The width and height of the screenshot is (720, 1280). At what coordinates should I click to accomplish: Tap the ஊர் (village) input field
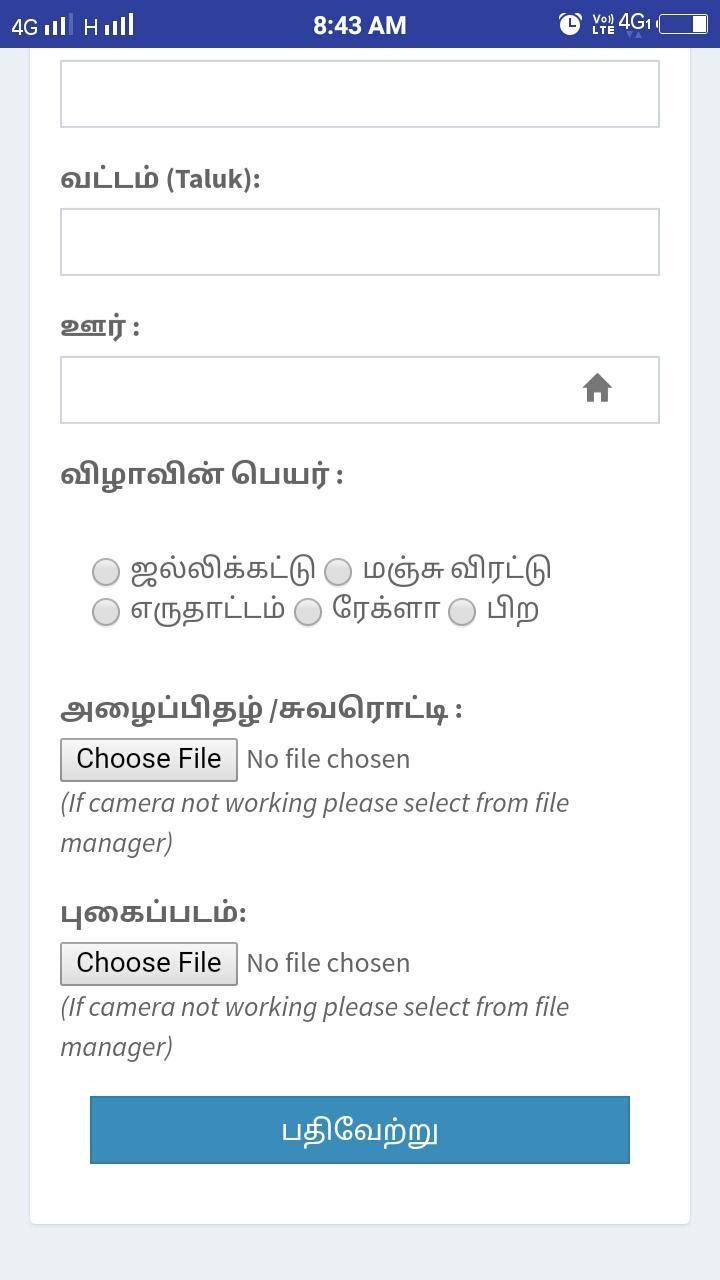click(320, 390)
